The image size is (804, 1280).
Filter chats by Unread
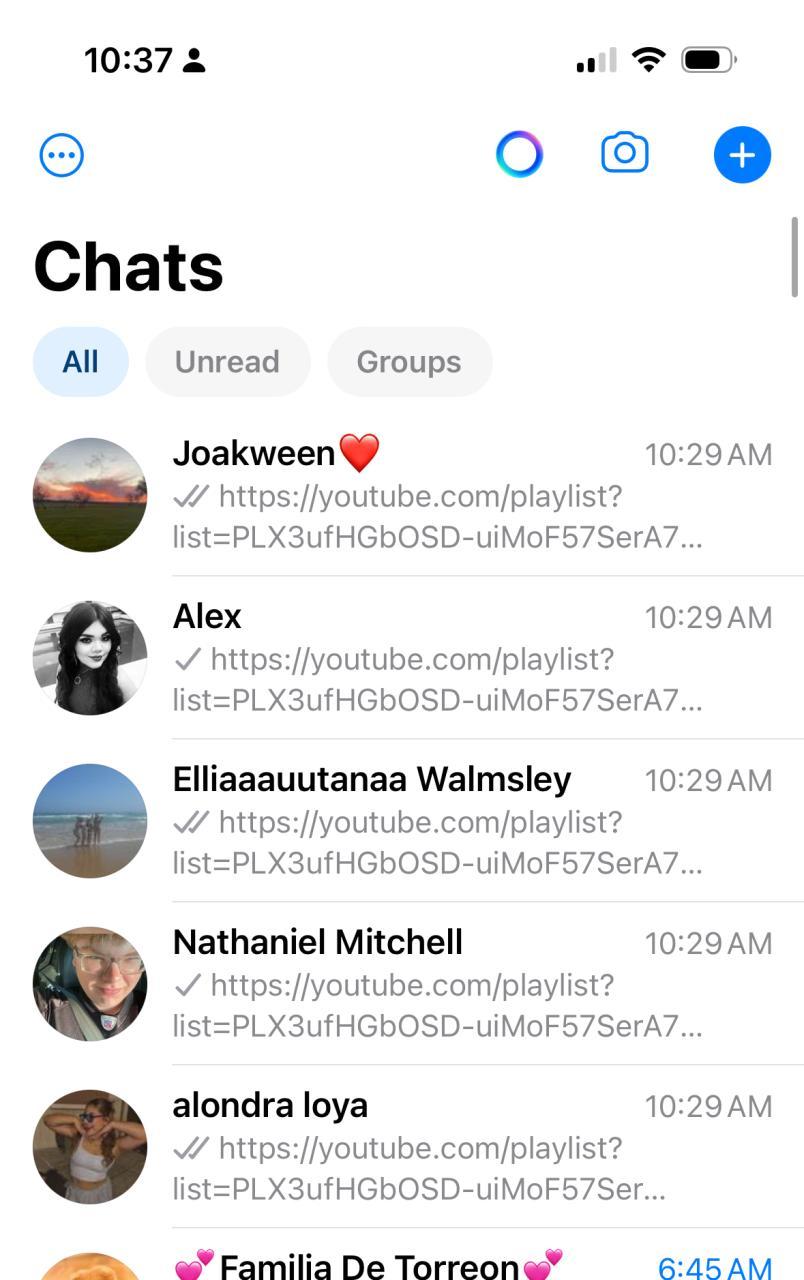[227, 361]
